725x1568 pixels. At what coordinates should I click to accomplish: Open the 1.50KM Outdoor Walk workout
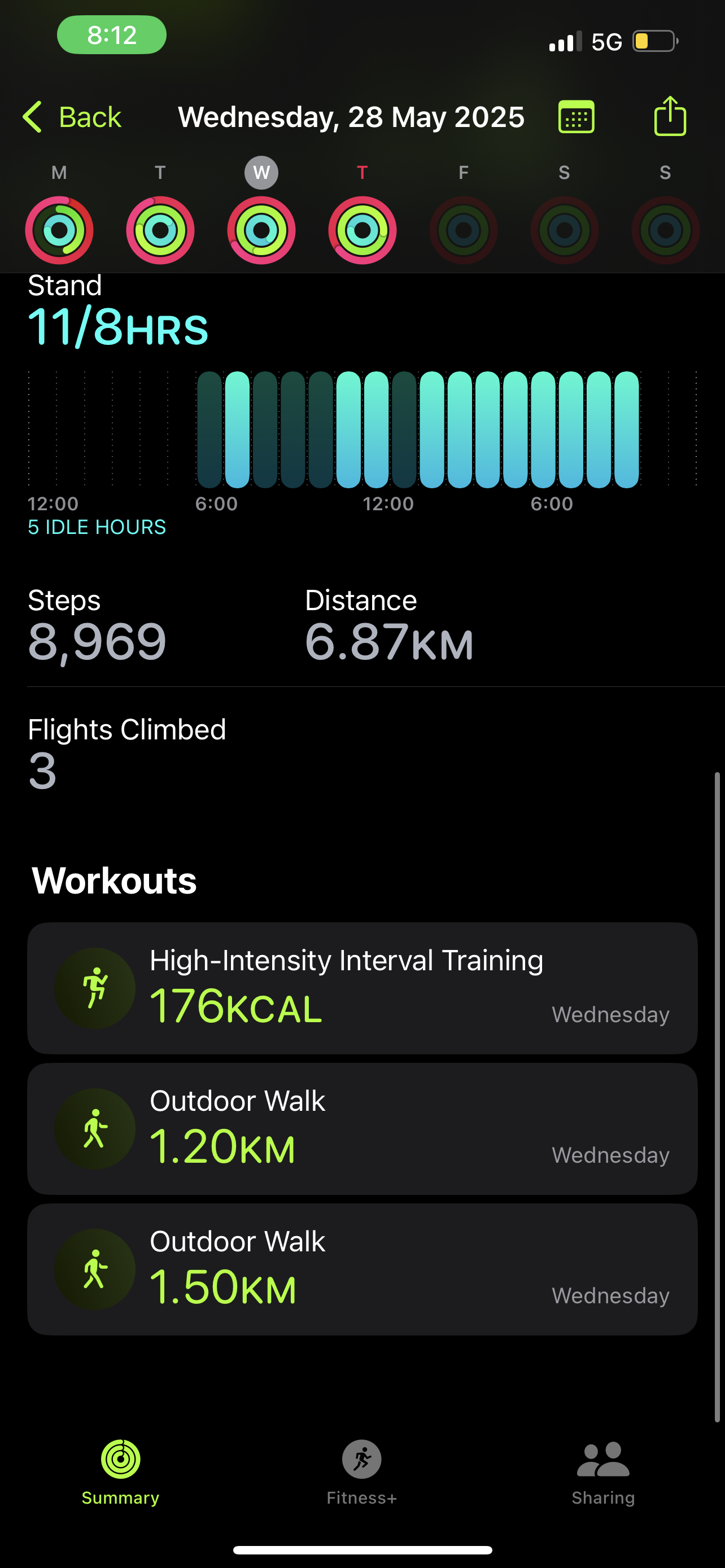(x=362, y=1269)
